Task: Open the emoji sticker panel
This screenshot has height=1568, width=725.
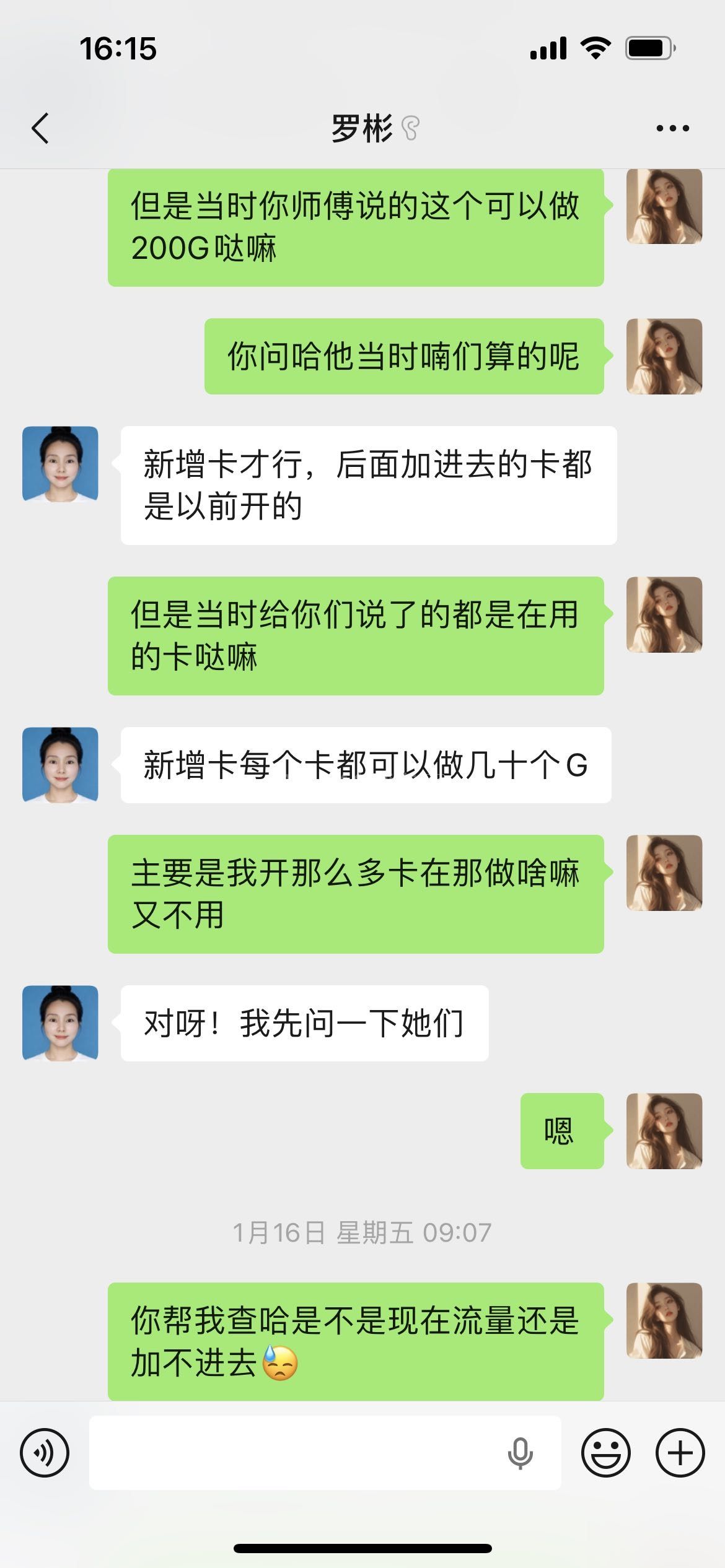Action: [x=605, y=1453]
